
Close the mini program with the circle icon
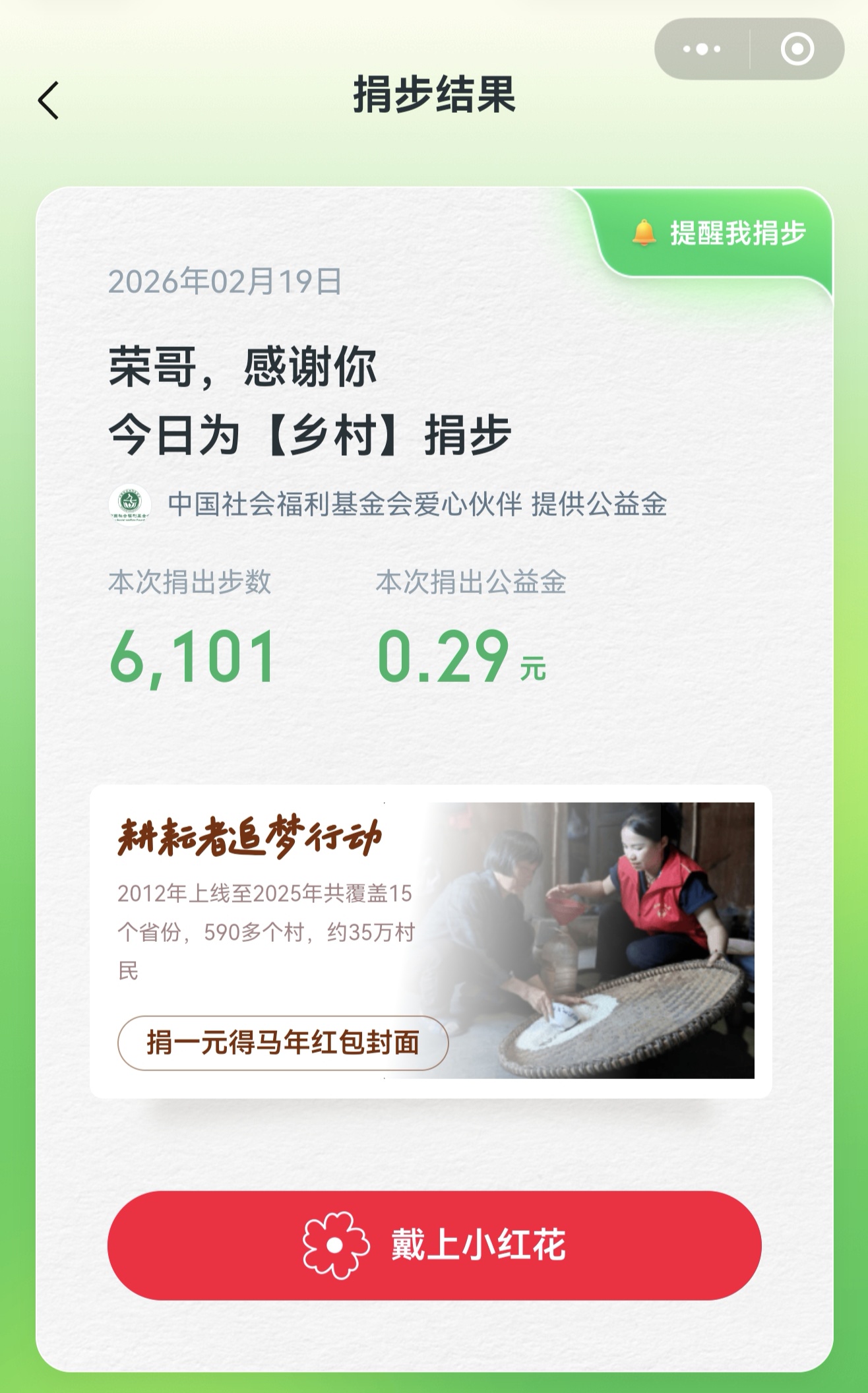click(x=797, y=49)
